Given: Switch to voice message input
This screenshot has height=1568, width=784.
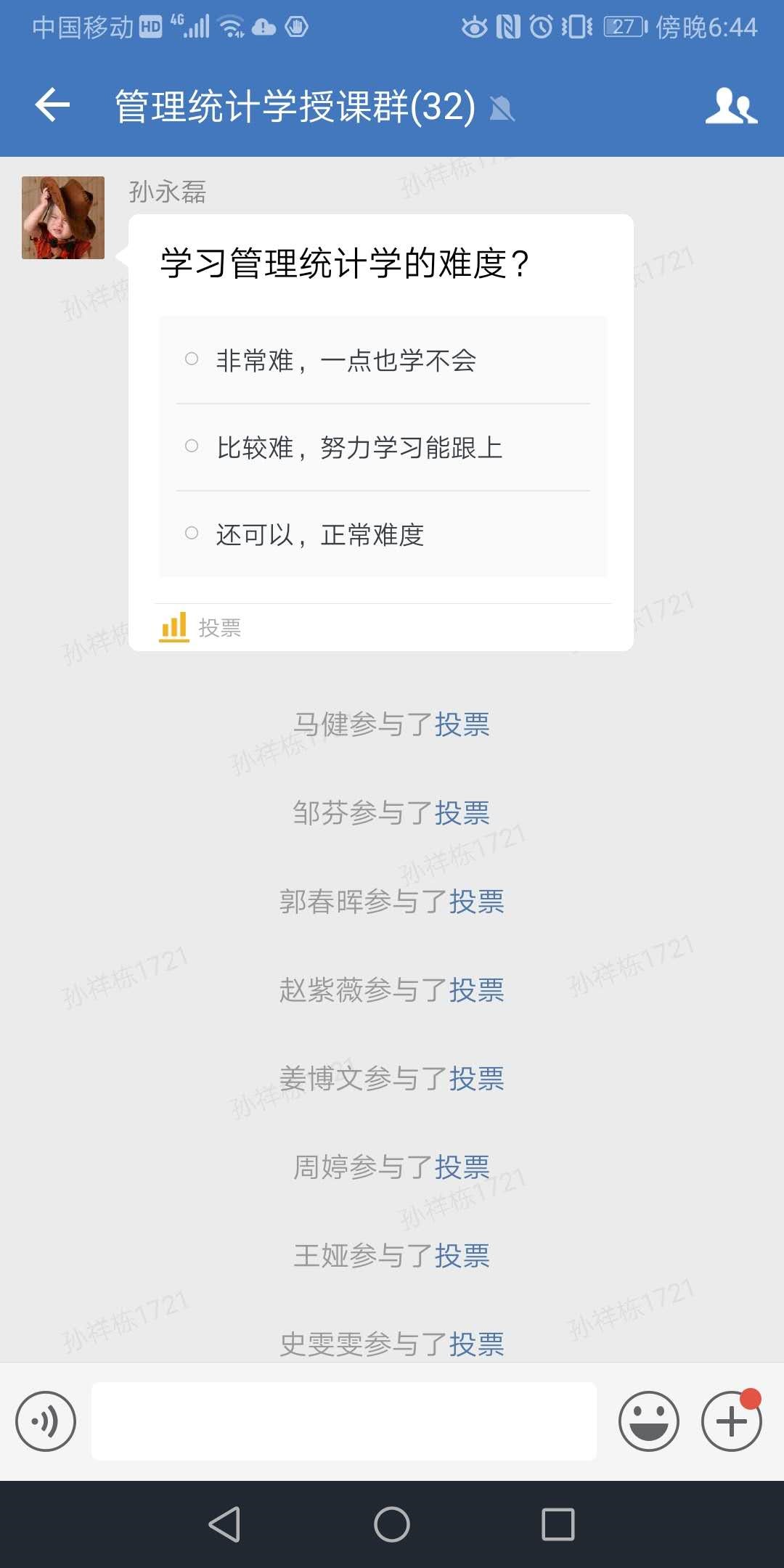Looking at the screenshot, I should (x=46, y=1421).
